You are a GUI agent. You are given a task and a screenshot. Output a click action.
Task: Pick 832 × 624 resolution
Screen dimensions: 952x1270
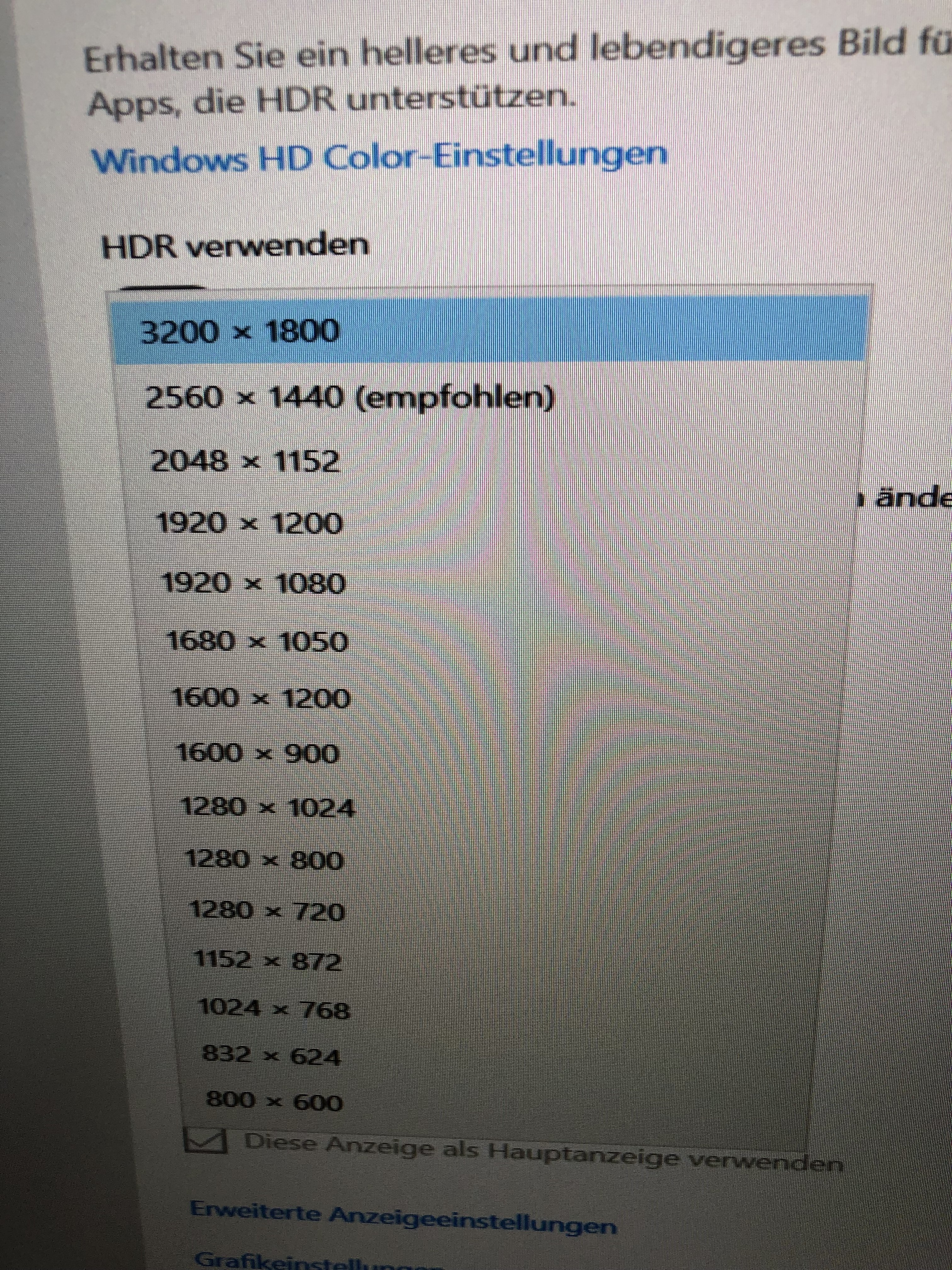tap(272, 1056)
